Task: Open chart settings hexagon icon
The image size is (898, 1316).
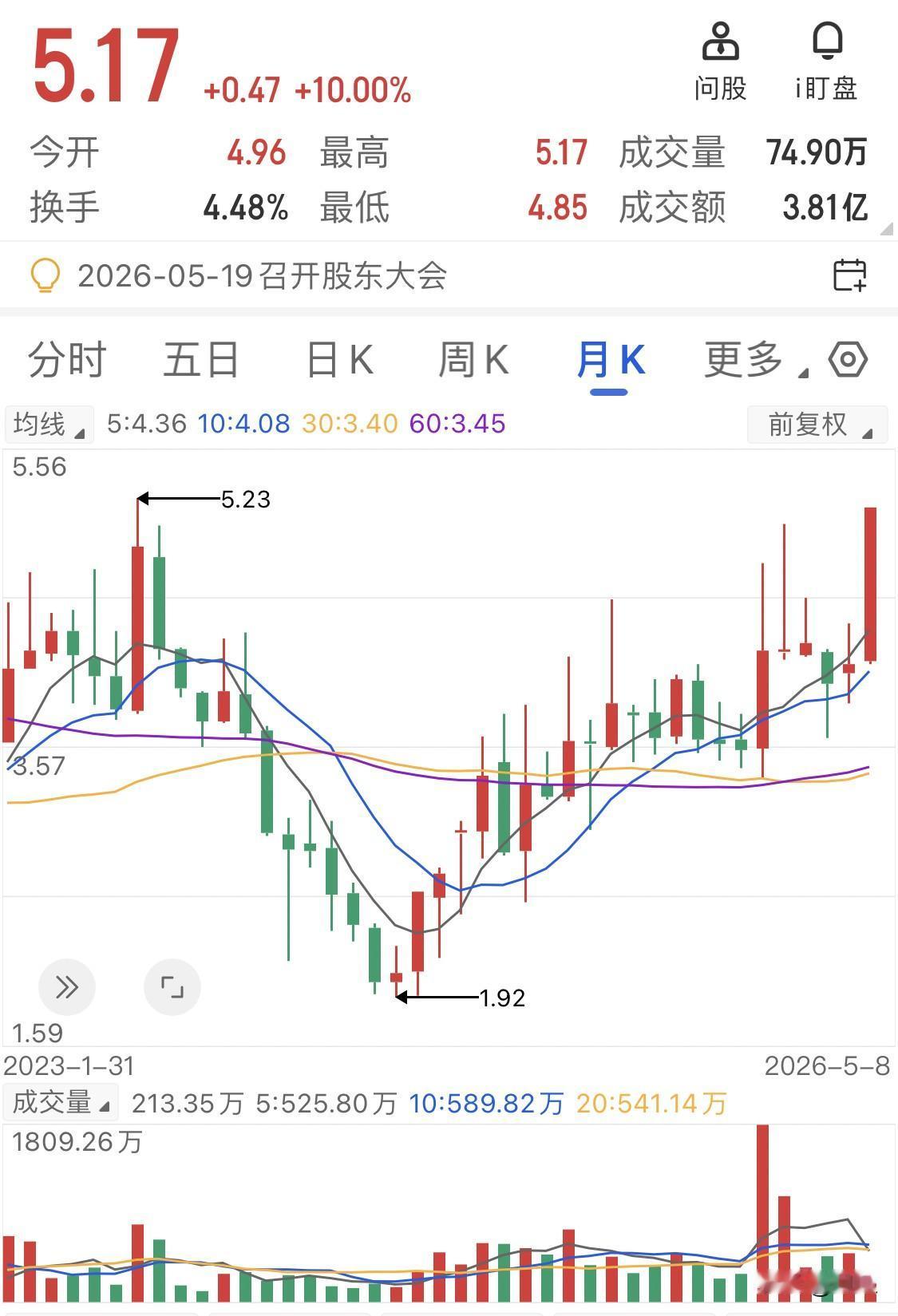Action: (x=848, y=360)
